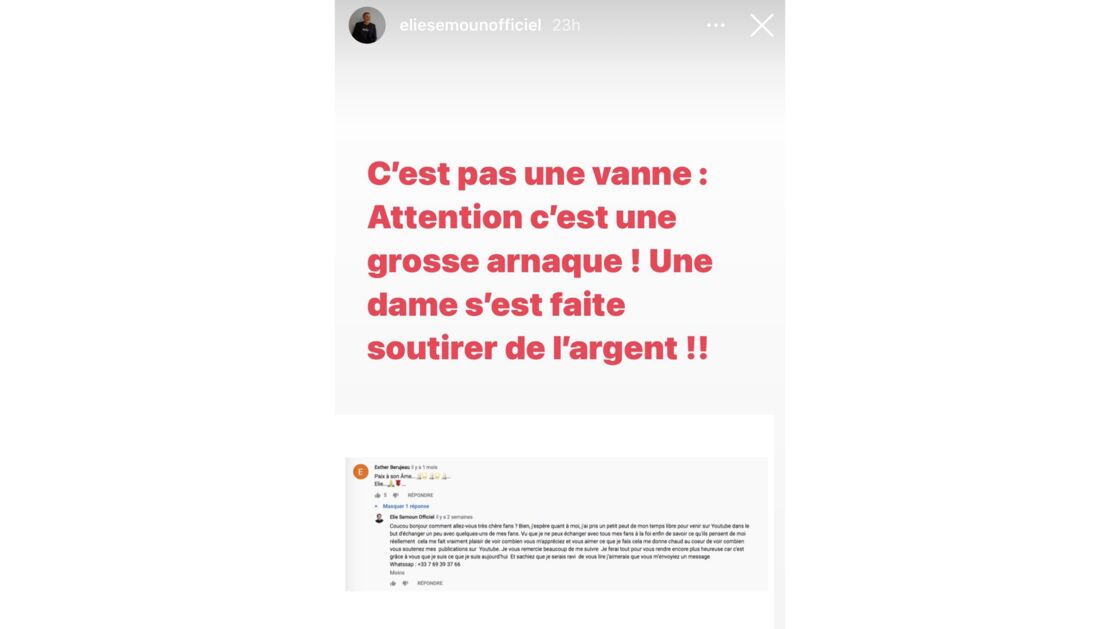Tap the eliesemounofficiel username
Screen dimensions: 1120x629
pos(470,25)
